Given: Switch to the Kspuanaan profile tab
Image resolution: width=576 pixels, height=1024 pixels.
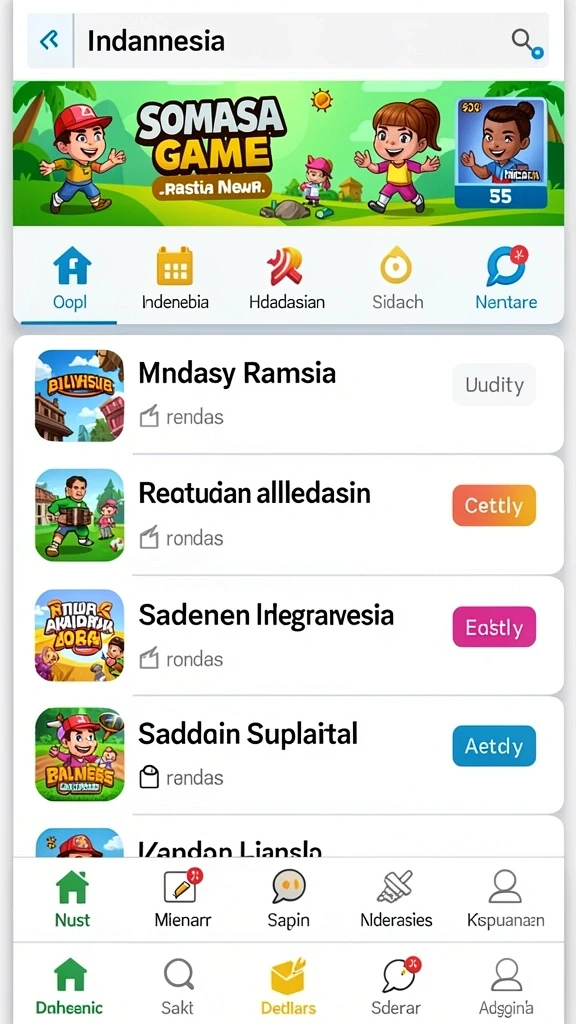Looking at the screenshot, I should pos(505,898).
